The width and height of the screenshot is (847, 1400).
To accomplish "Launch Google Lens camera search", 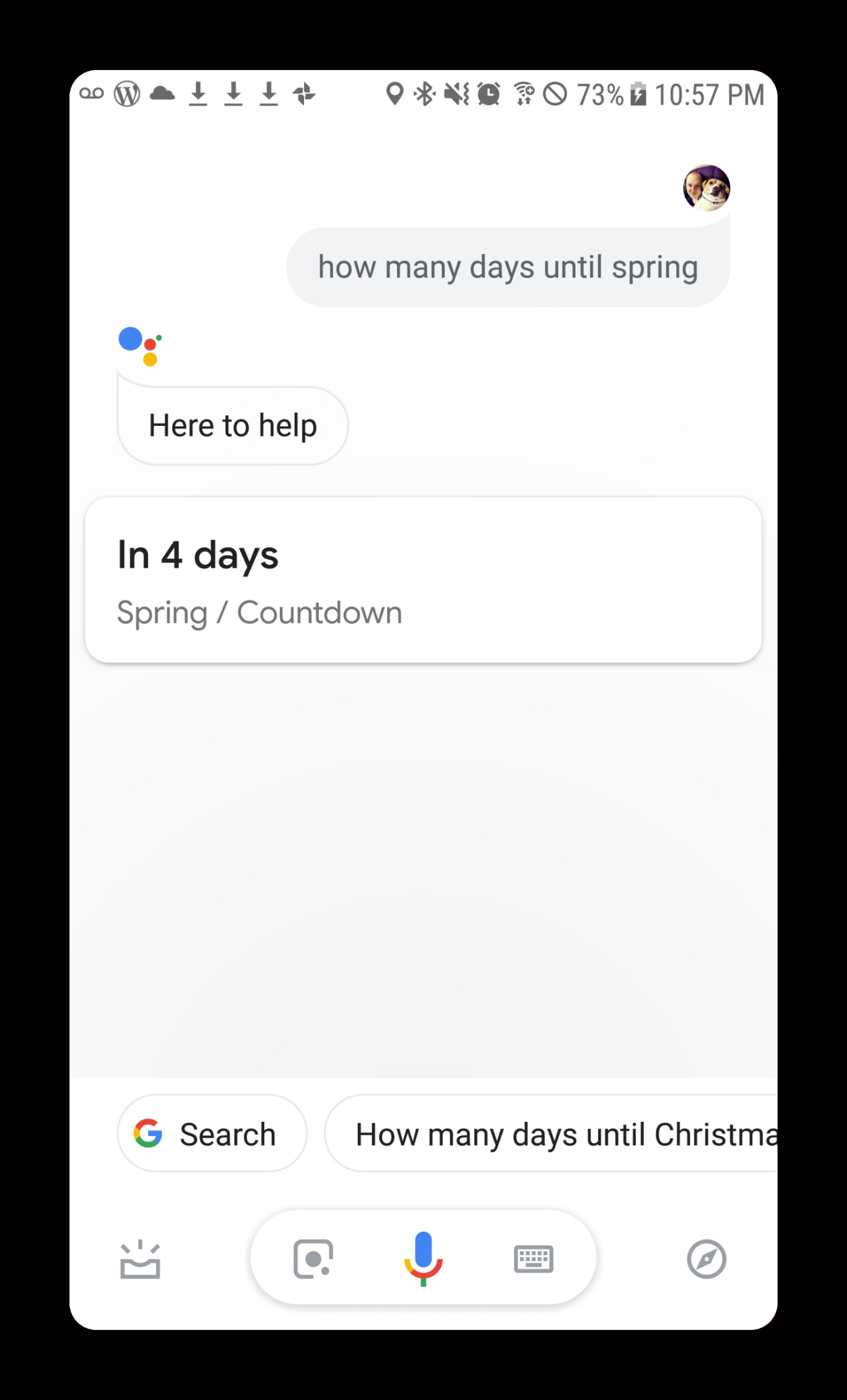I will (x=313, y=1259).
